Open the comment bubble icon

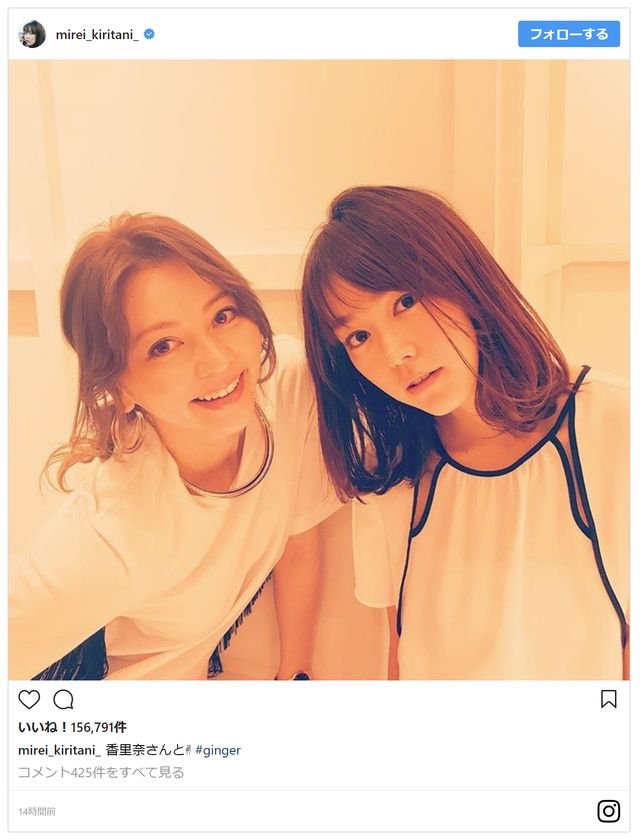(x=63, y=700)
